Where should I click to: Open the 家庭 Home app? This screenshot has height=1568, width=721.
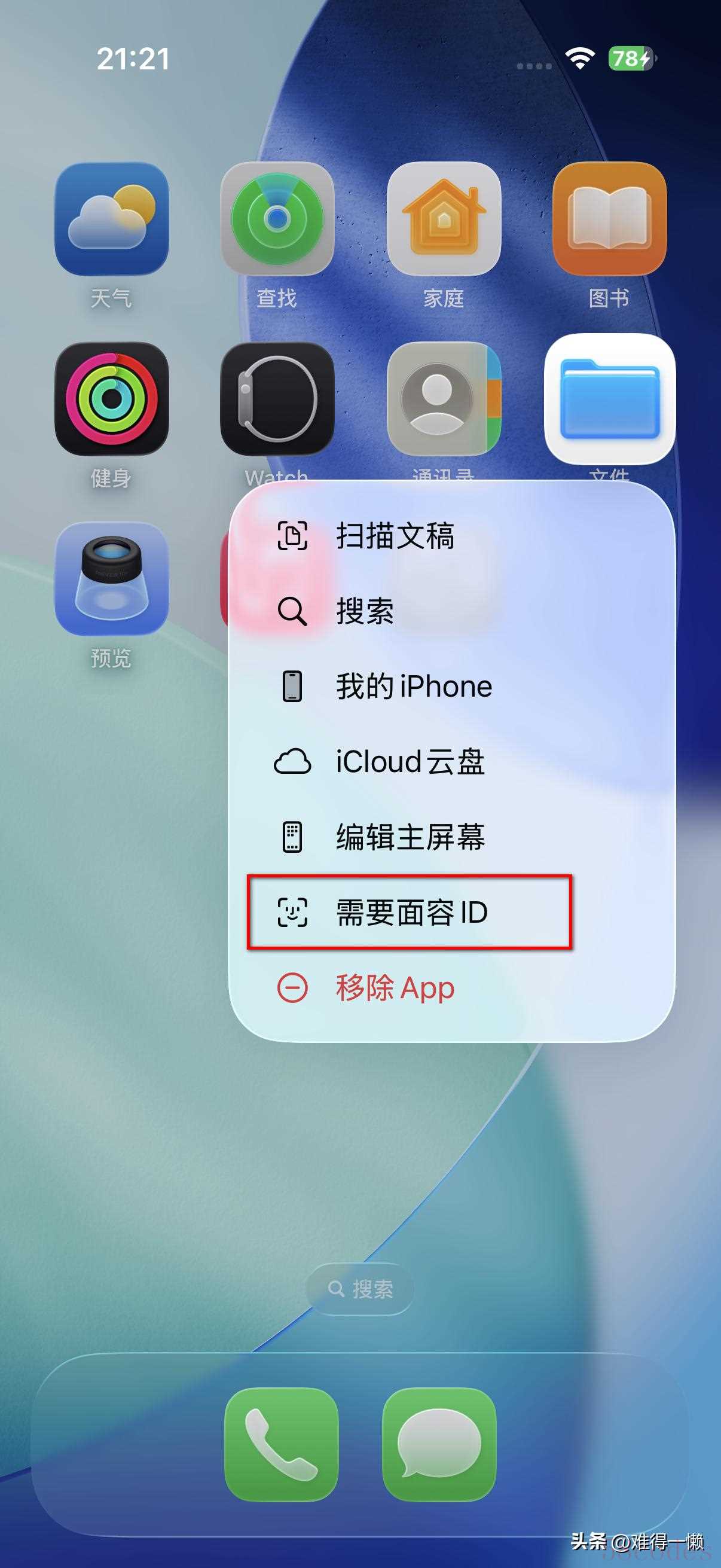(444, 219)
